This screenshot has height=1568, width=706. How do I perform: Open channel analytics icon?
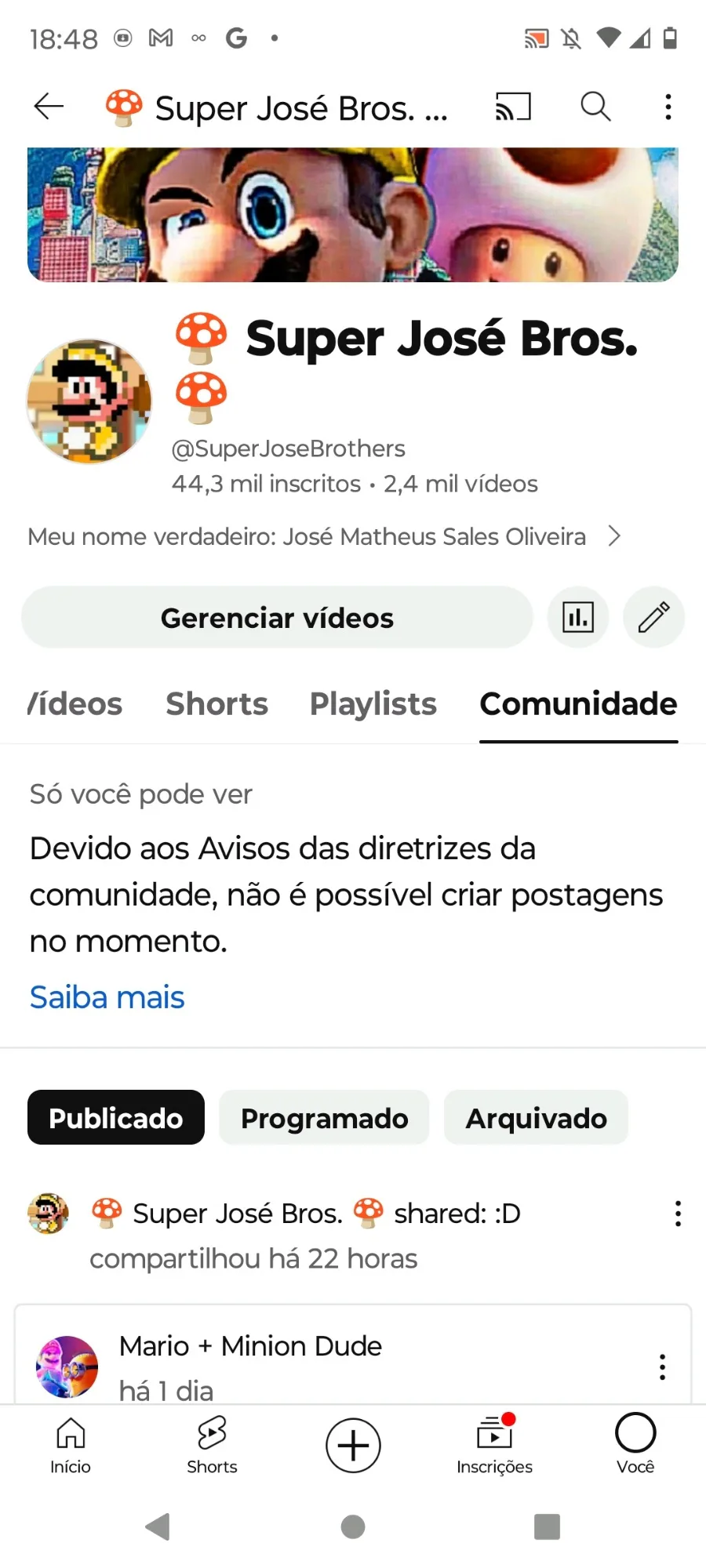(x=578, y=618)
